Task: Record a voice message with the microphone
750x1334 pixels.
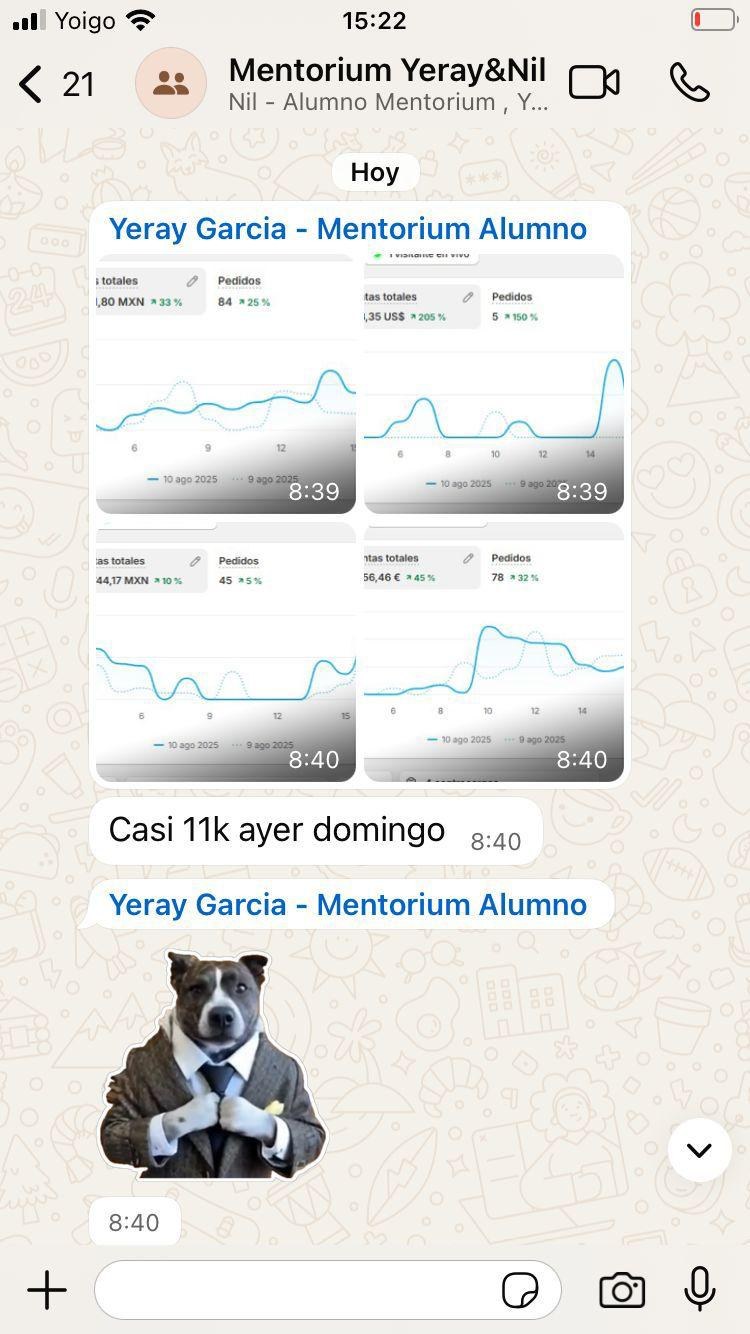Action: (700, 1289)
